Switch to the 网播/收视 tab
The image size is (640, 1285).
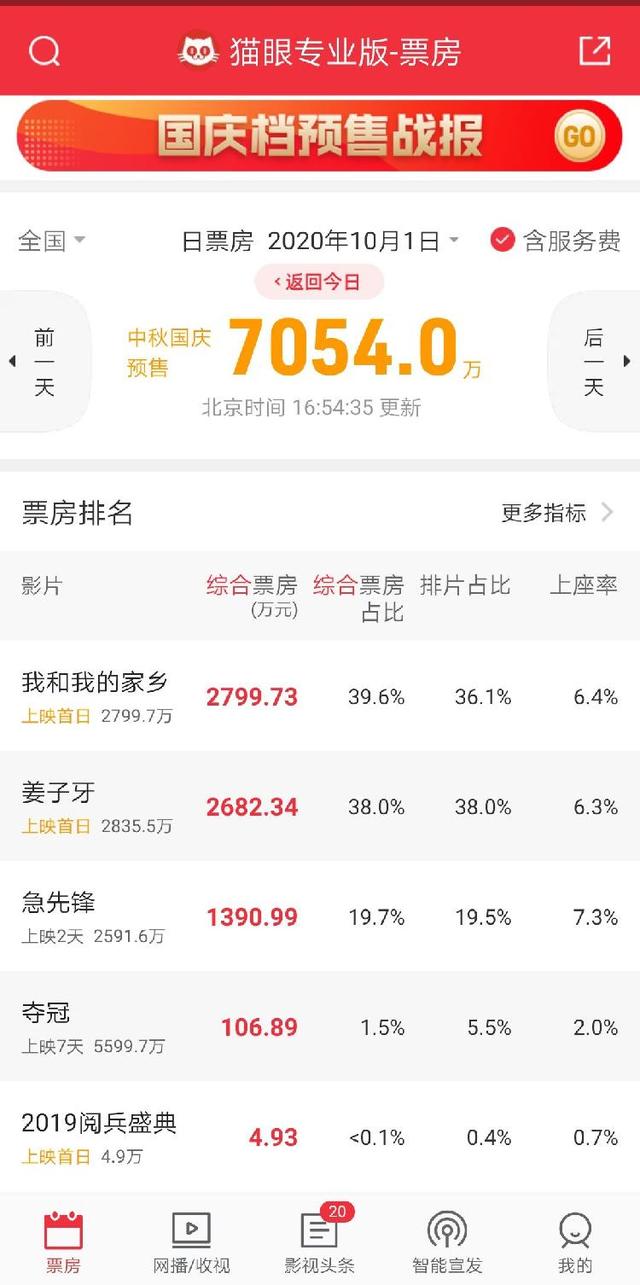tap(191, 1241)
